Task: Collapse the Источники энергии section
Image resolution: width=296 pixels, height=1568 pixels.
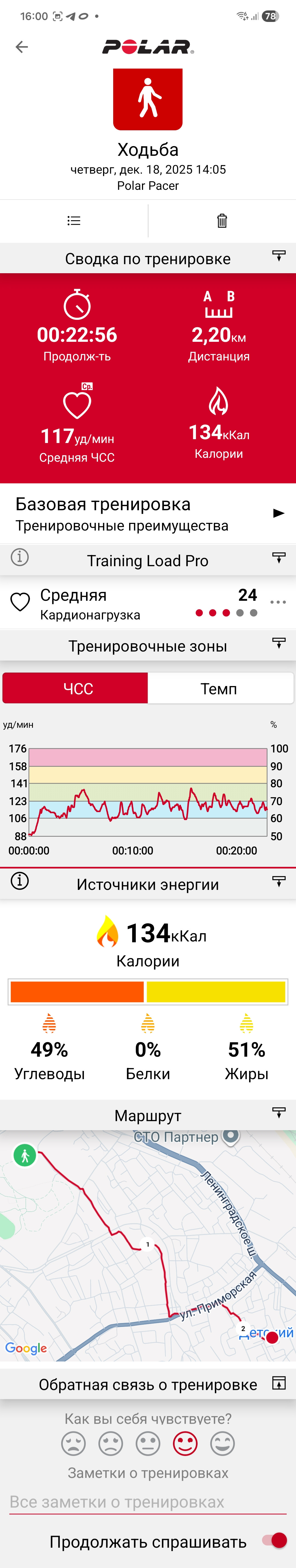Action: click(x=279, y=882)
